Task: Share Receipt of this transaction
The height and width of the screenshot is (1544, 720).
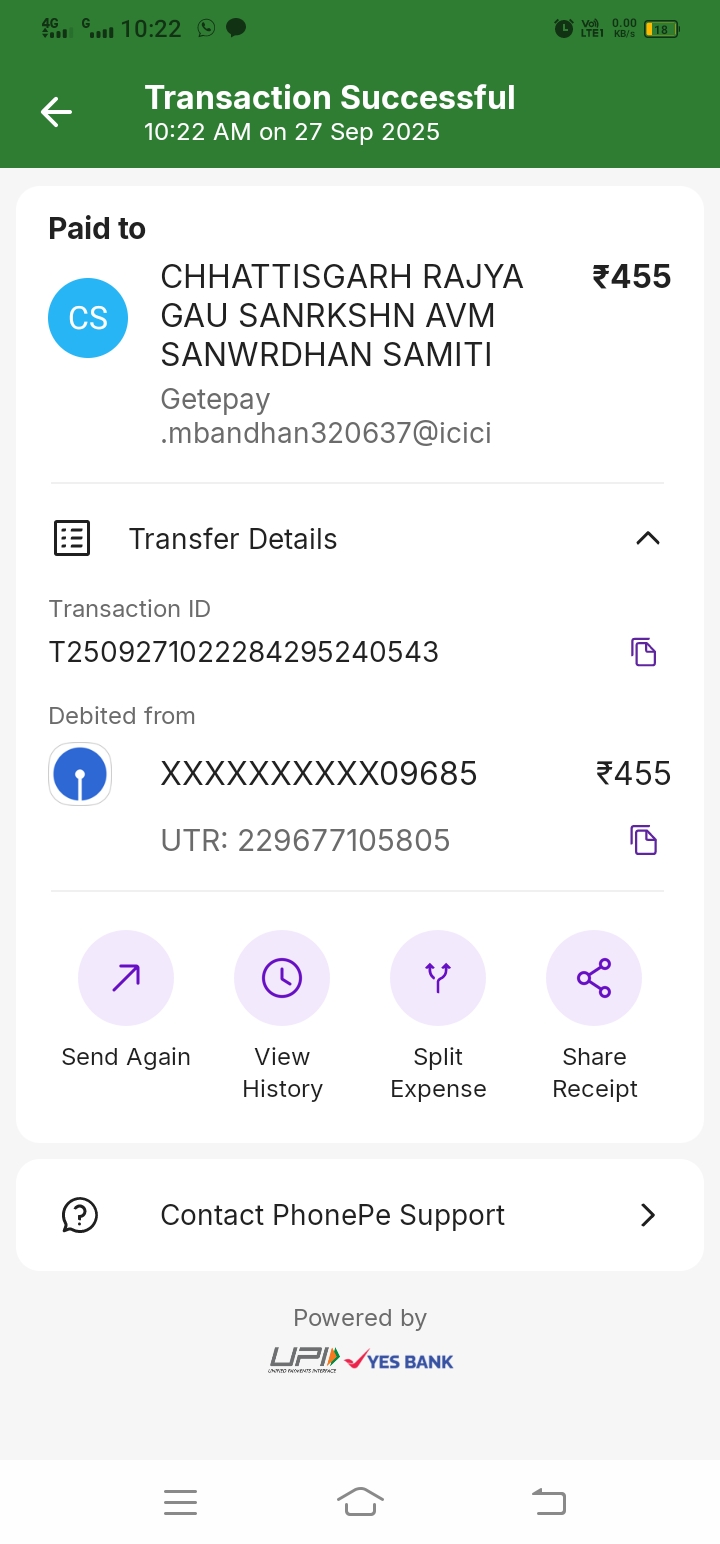Action: [x=594, y=978]
